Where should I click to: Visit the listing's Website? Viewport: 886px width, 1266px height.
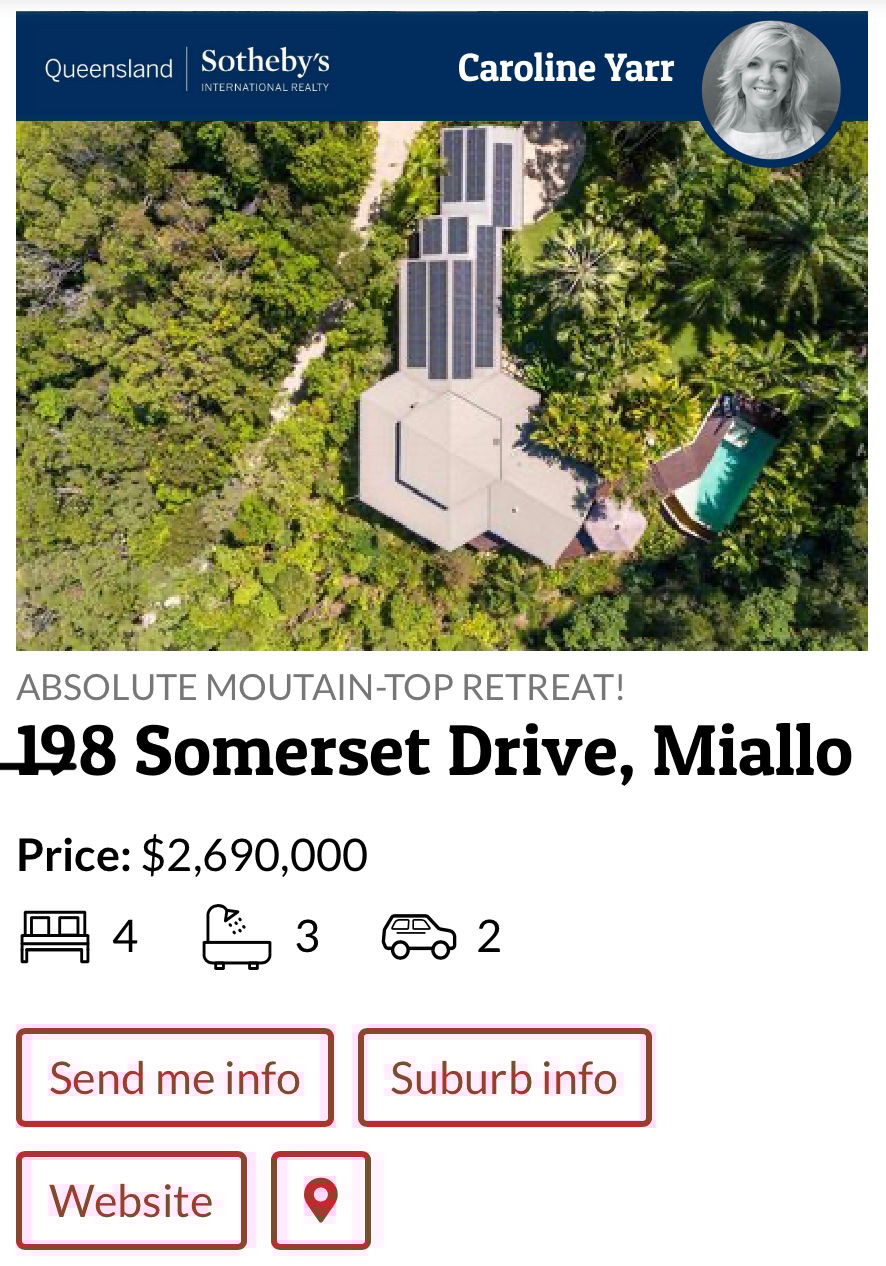[131, 1200]
